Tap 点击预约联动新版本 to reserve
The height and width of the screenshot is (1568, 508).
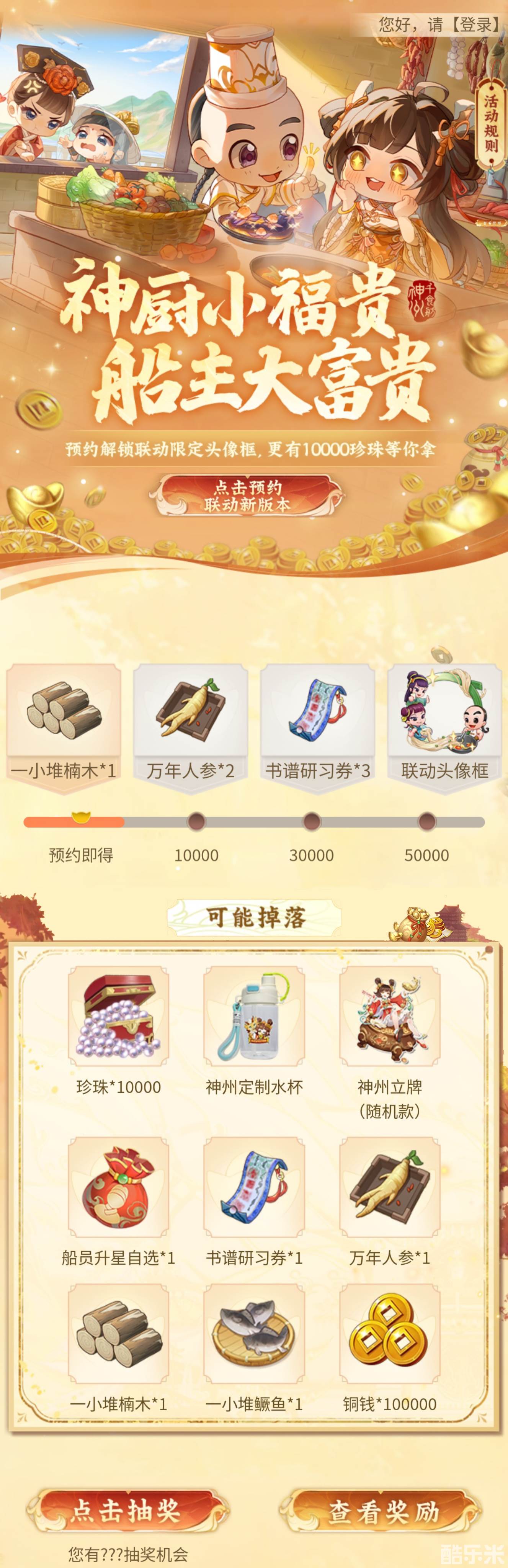click(248, 496)
